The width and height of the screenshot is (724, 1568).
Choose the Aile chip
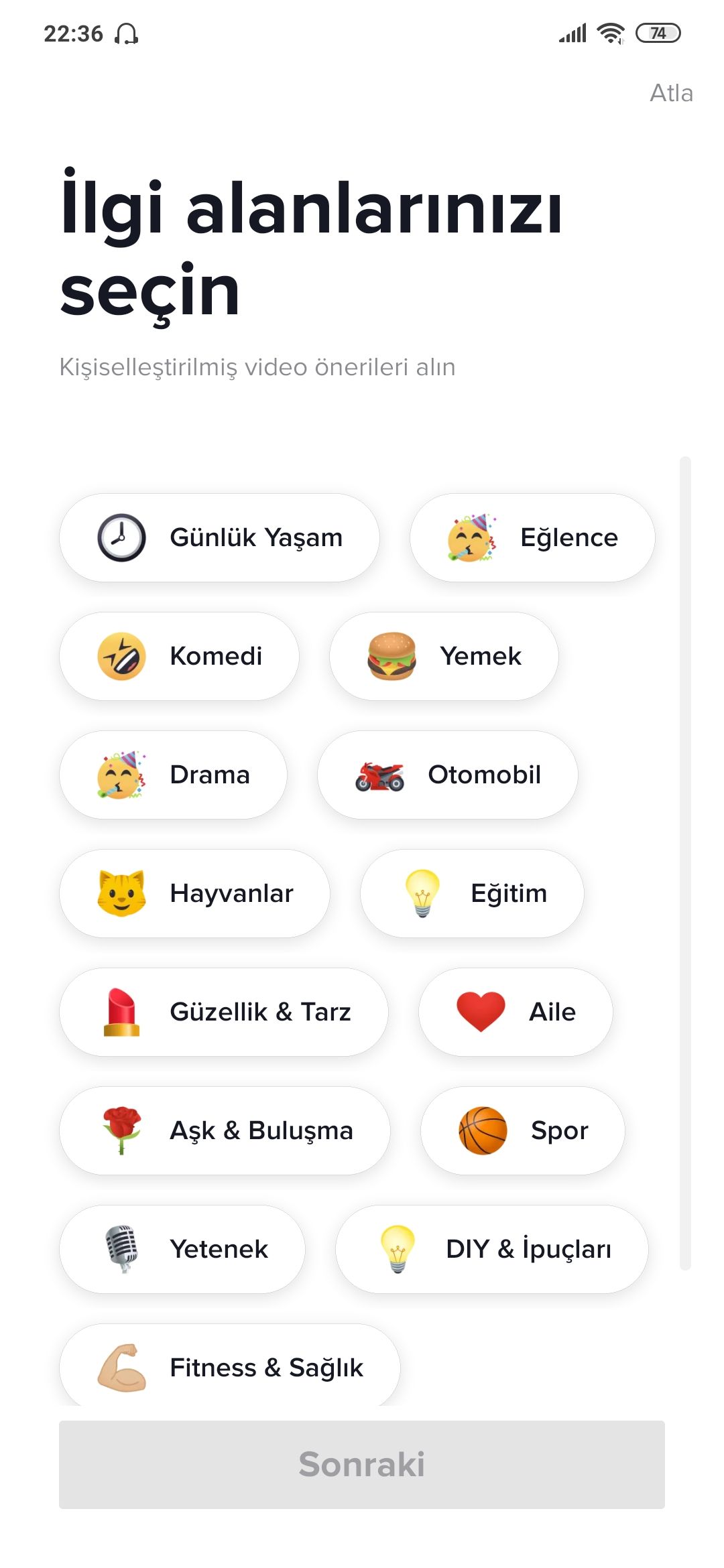(x=516, y=1012)
